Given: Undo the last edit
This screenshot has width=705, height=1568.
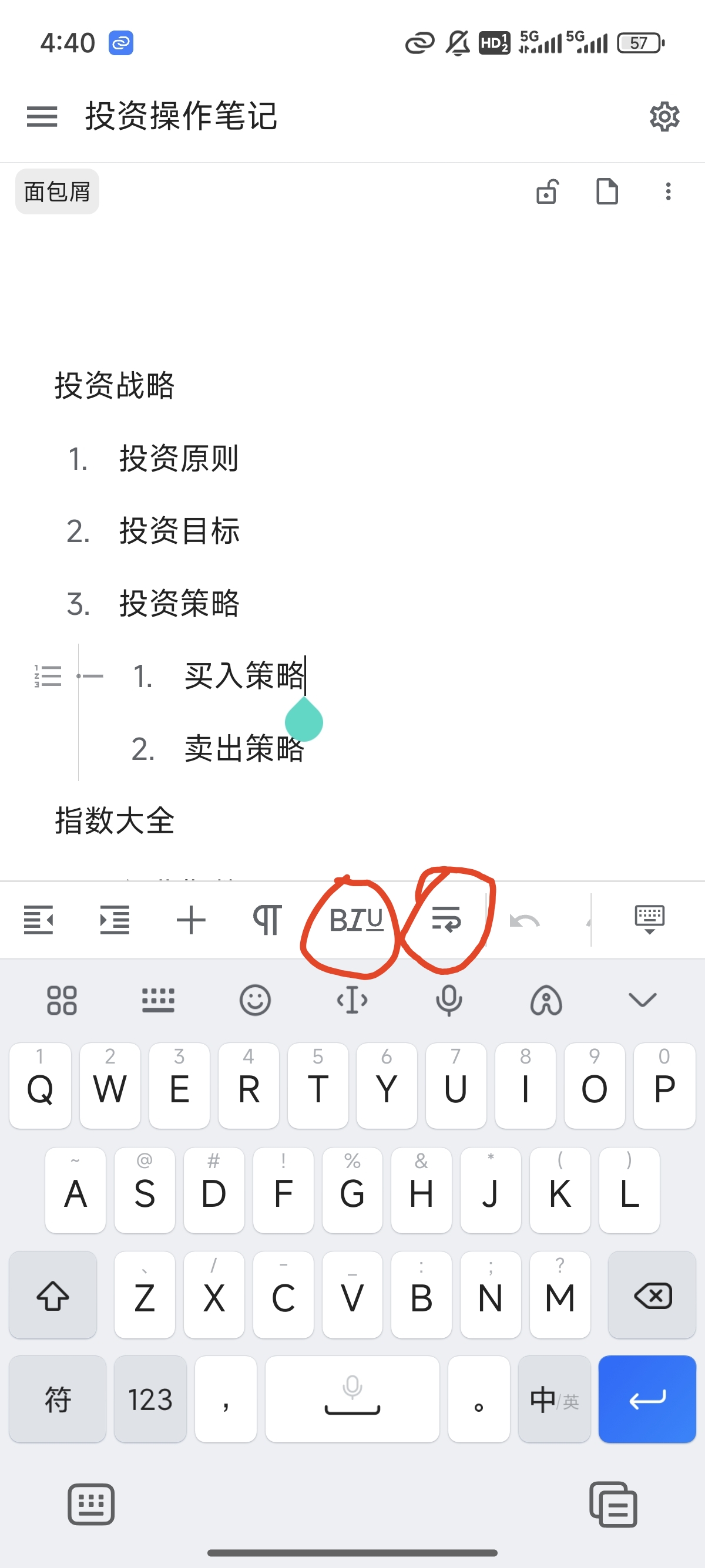Looking at the screenshot, I should 524,921.
